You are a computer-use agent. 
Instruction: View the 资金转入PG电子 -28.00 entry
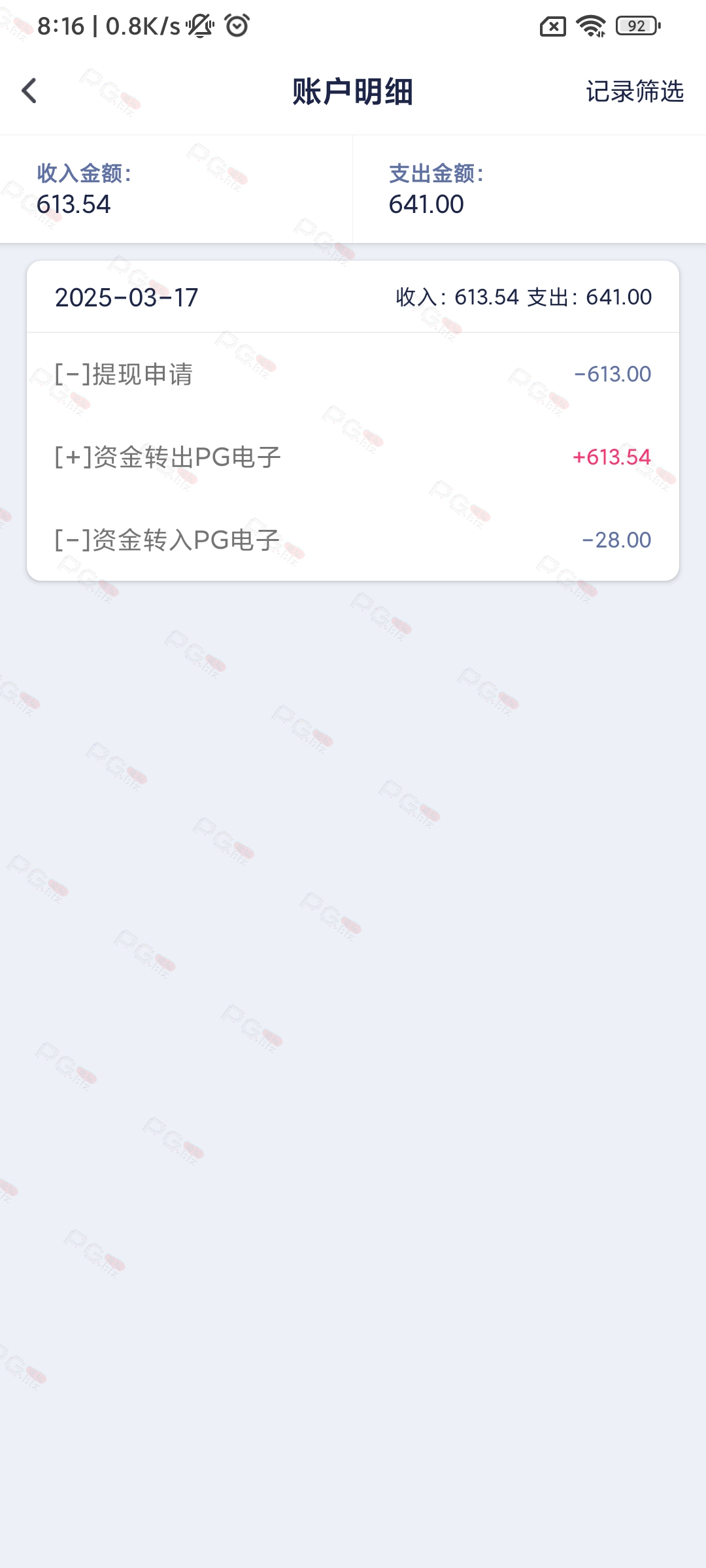(x=353, y=540)
